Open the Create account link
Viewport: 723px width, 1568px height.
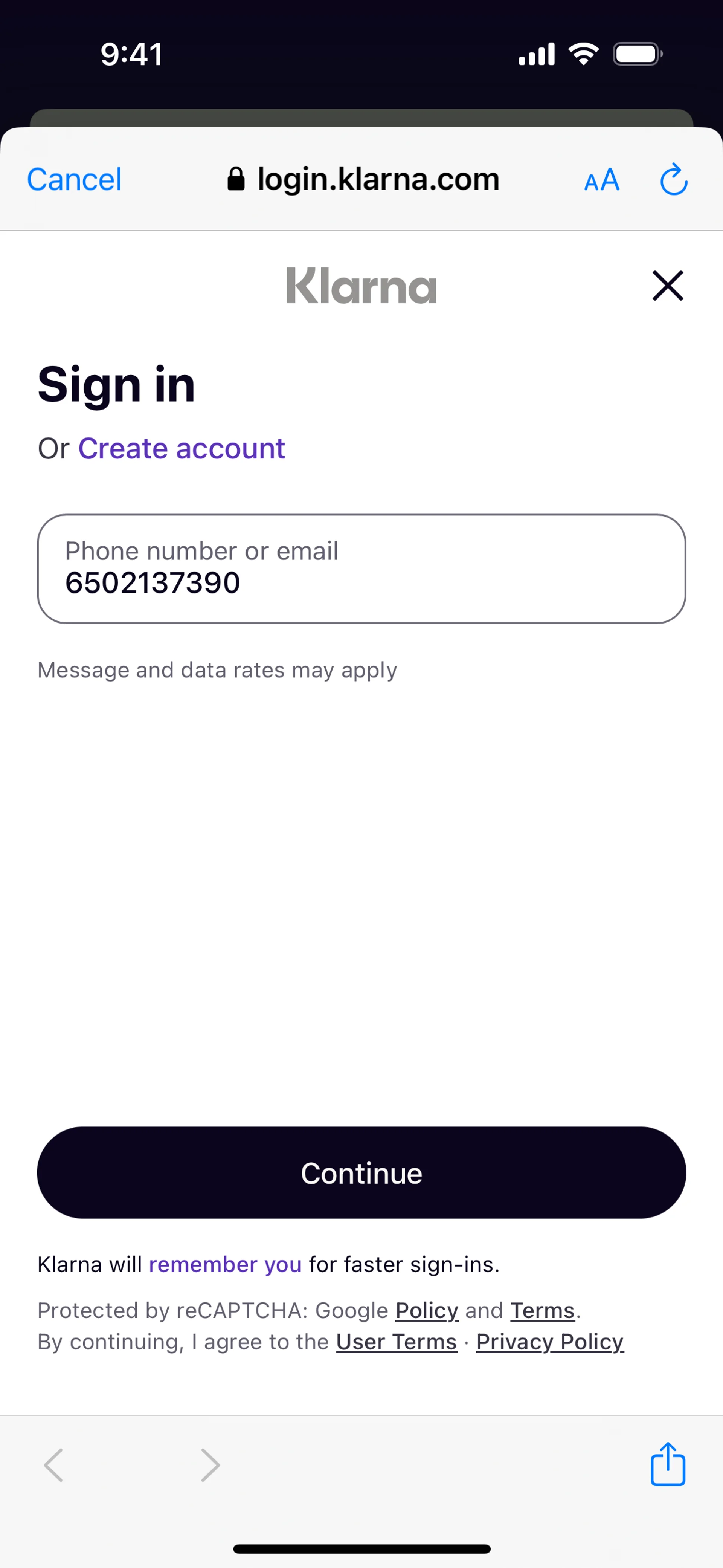coord(182,449)
